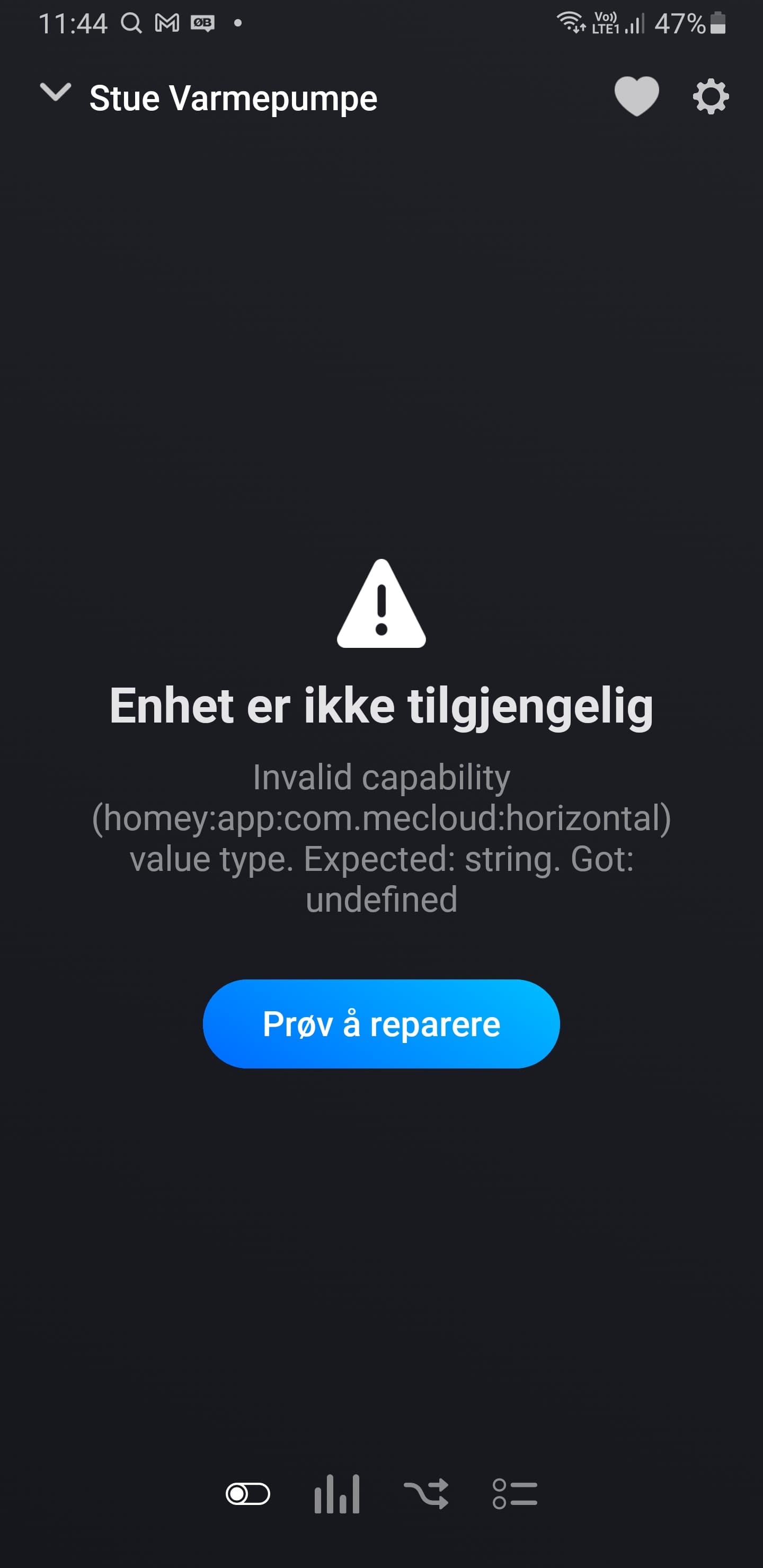Open the insights chart tab

[337, 1493]
